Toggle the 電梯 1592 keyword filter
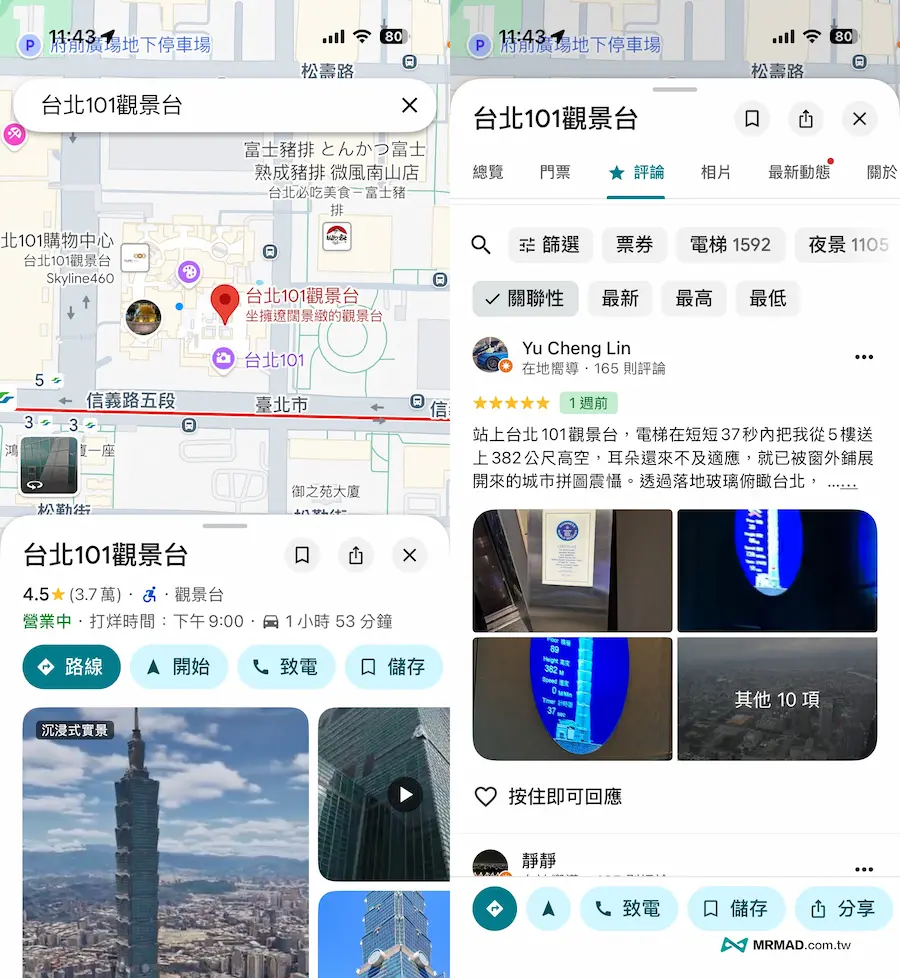Viewport: 900px width, 978px height. point(730,245)
